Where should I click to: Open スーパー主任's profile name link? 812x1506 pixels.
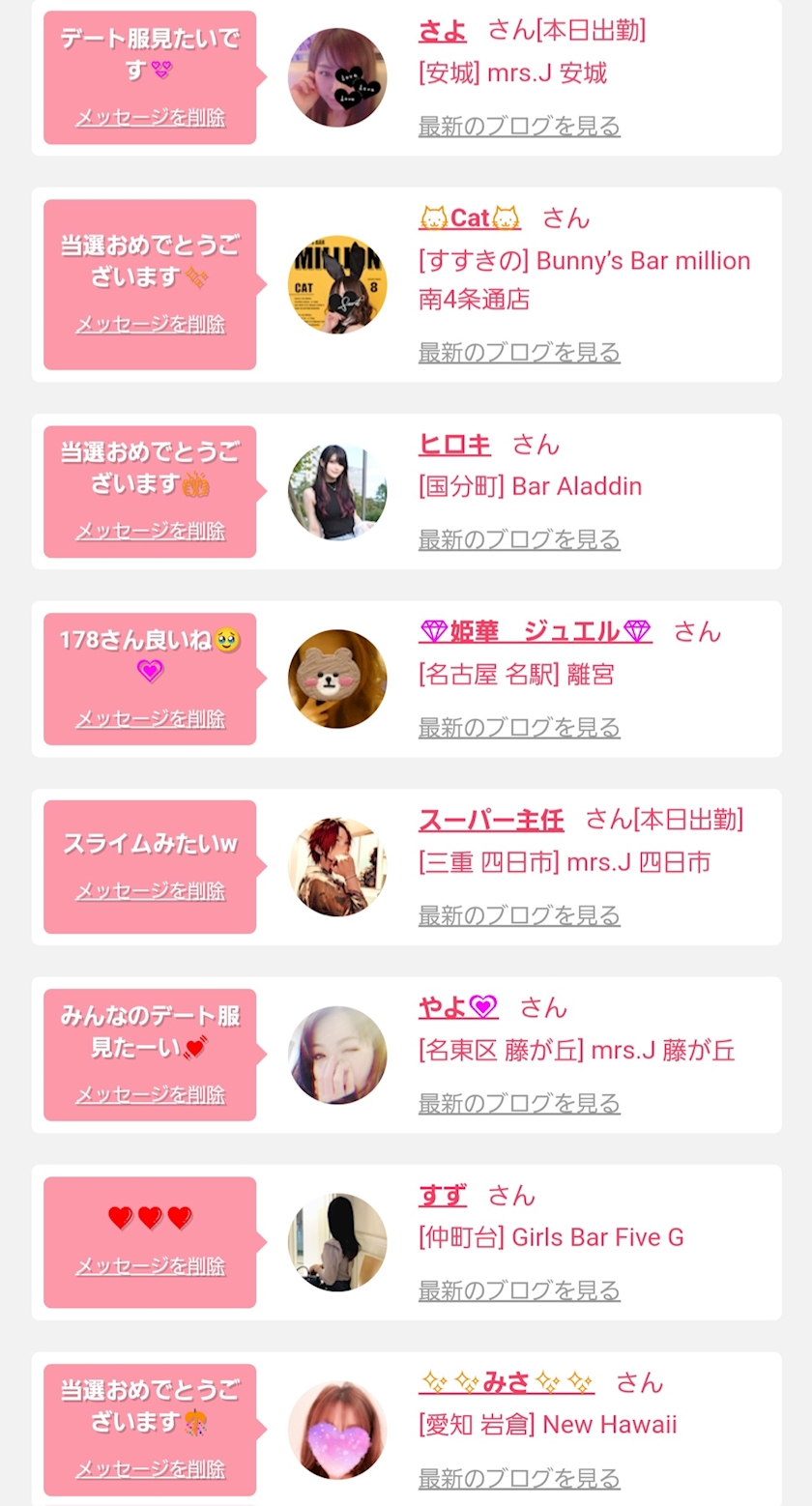[491, 821]
